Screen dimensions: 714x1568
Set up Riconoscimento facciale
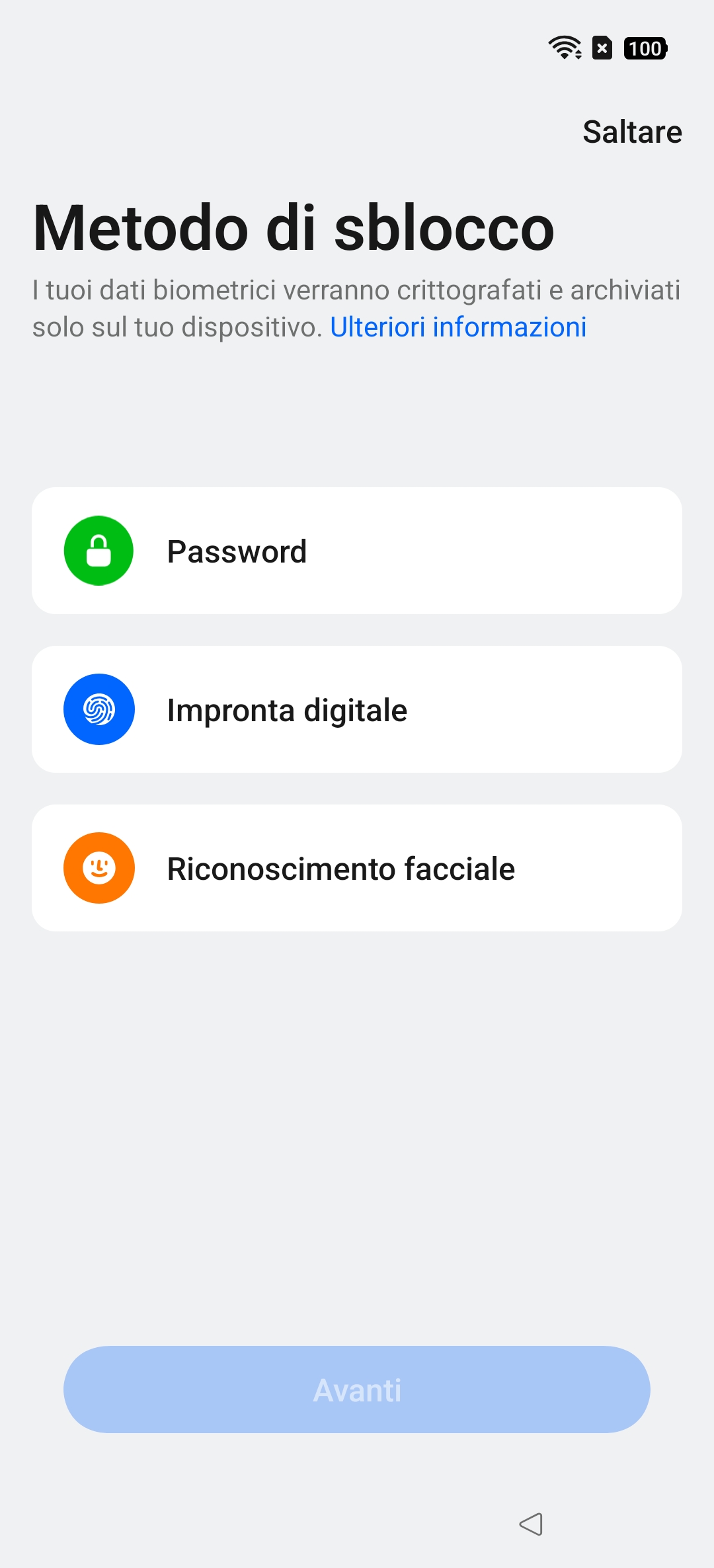(x=357, y=868)
